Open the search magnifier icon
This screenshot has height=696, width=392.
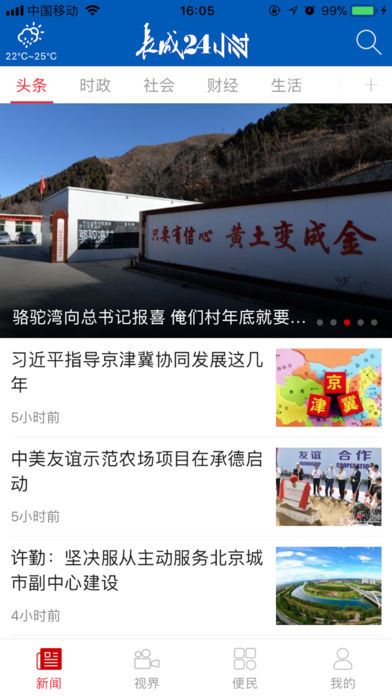click(368, 43)
